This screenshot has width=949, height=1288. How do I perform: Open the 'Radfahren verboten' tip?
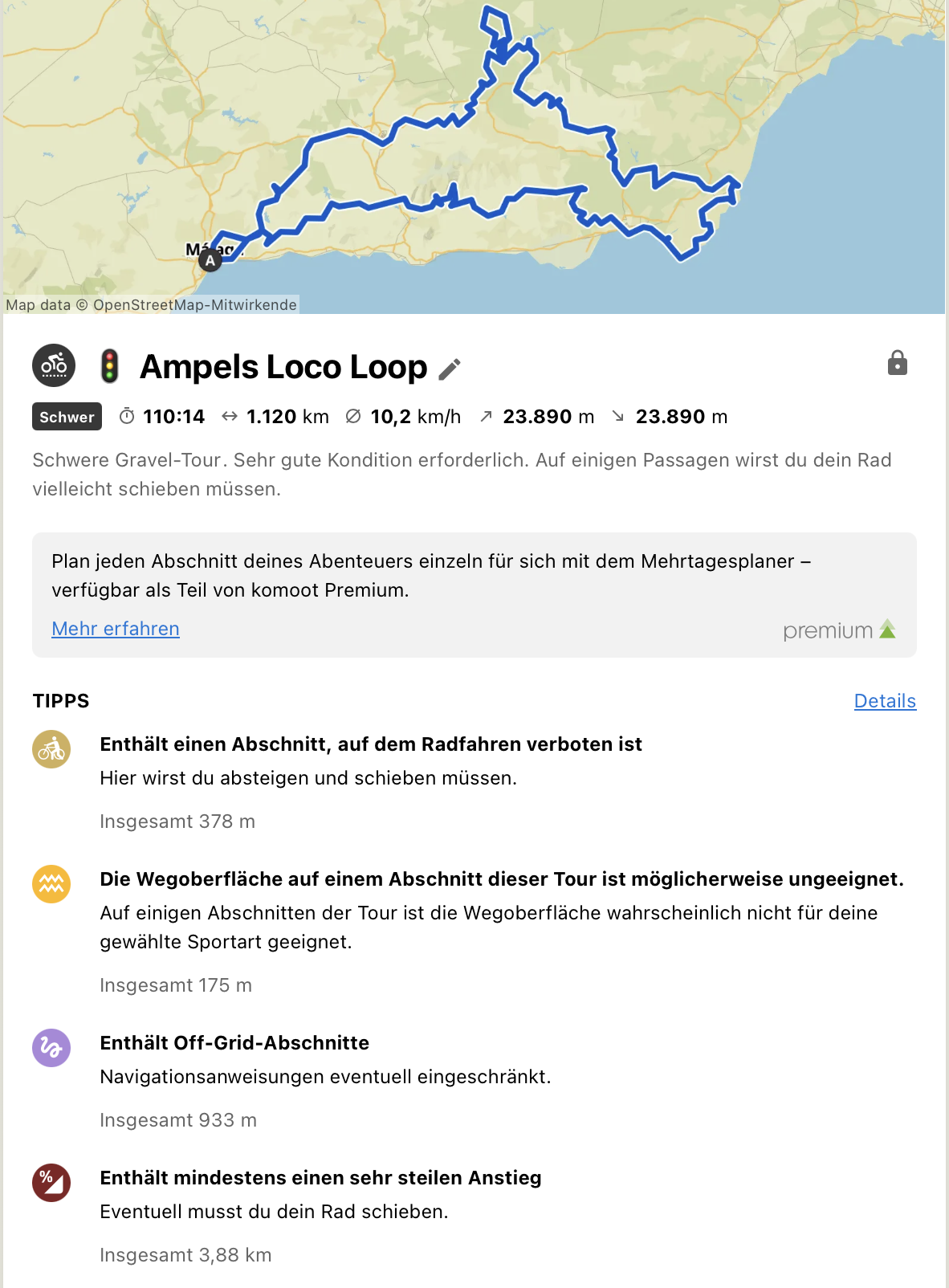tap(370, 744)
